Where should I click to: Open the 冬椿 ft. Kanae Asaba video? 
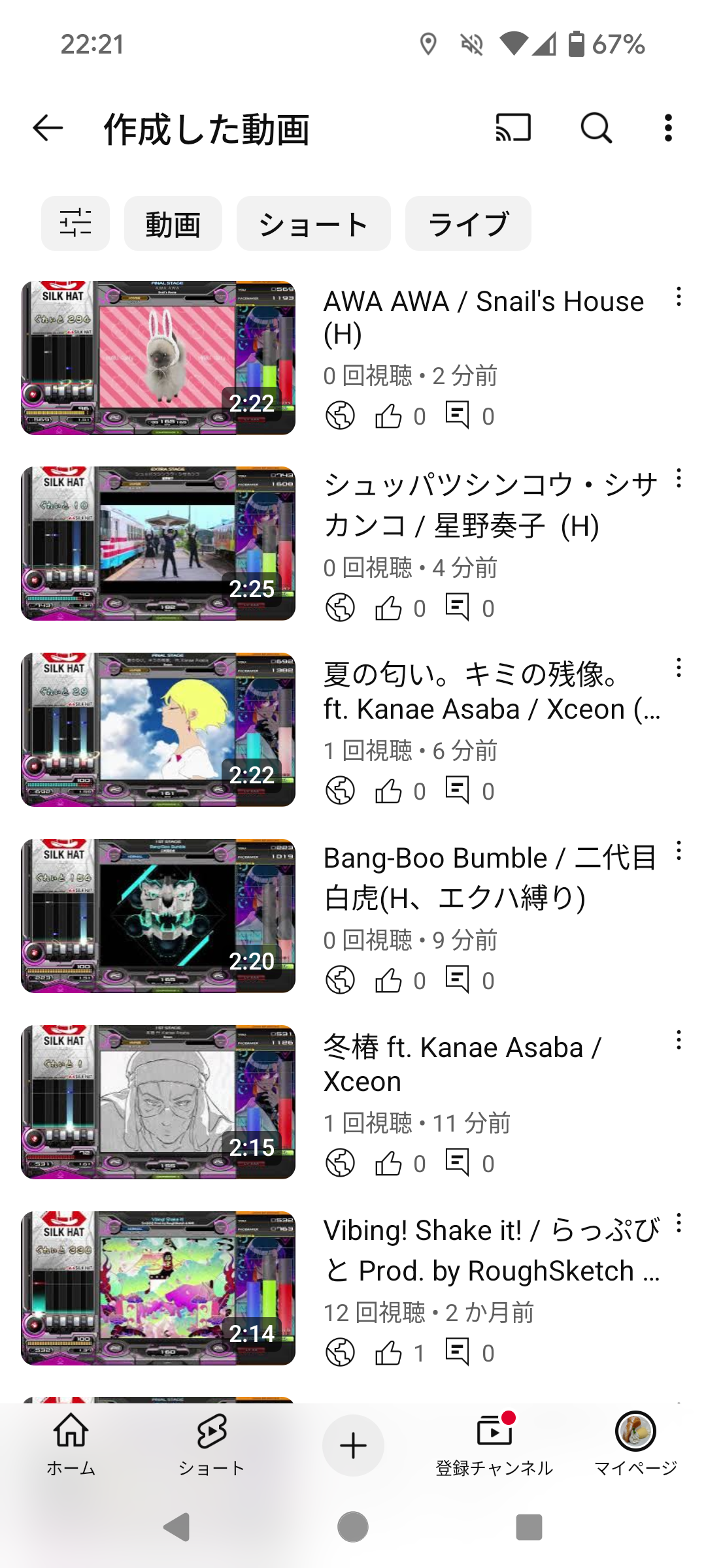tap(158, 1102)
